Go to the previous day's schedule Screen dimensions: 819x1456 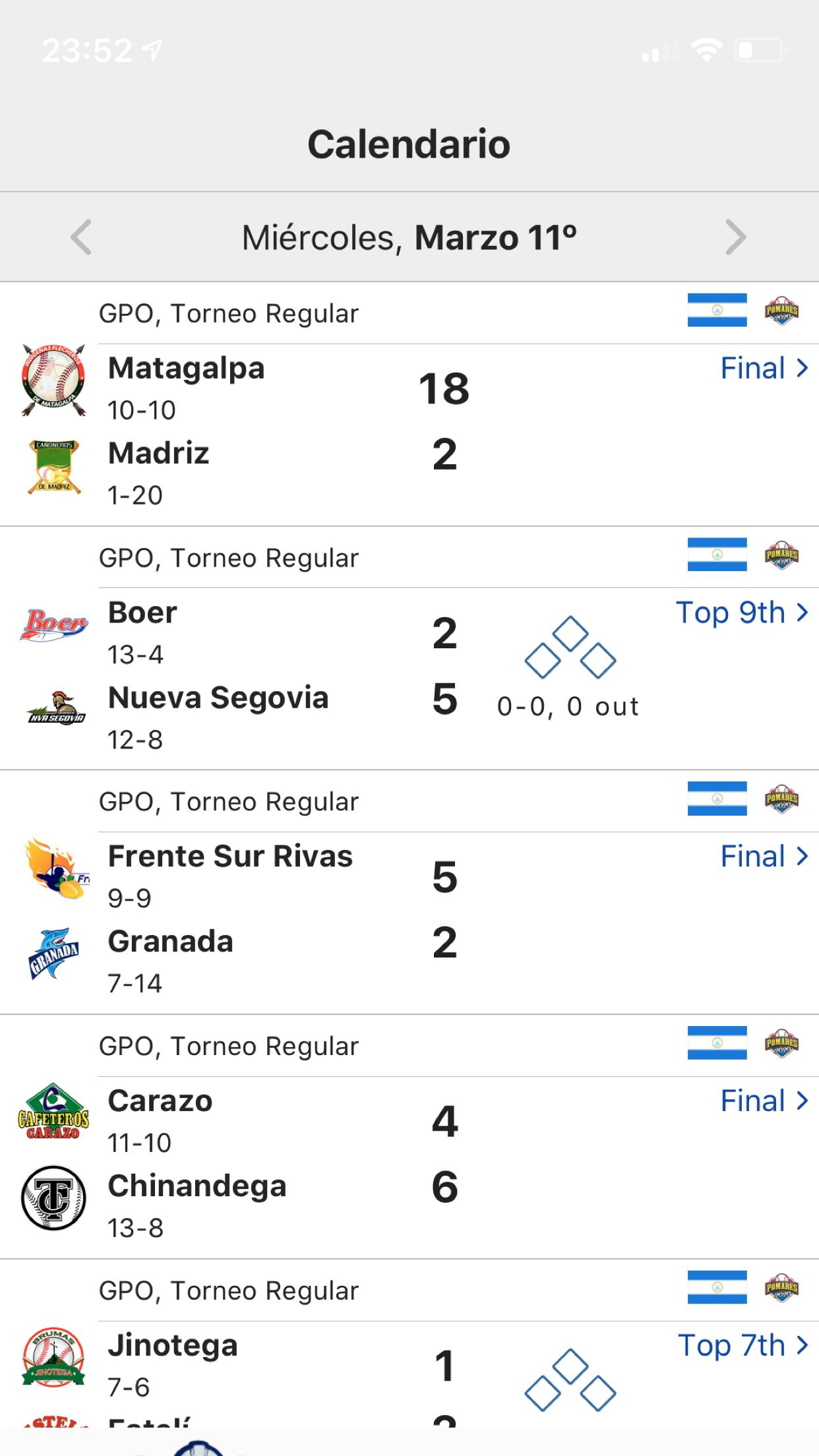pyautogui.click(x=81, y=237)
